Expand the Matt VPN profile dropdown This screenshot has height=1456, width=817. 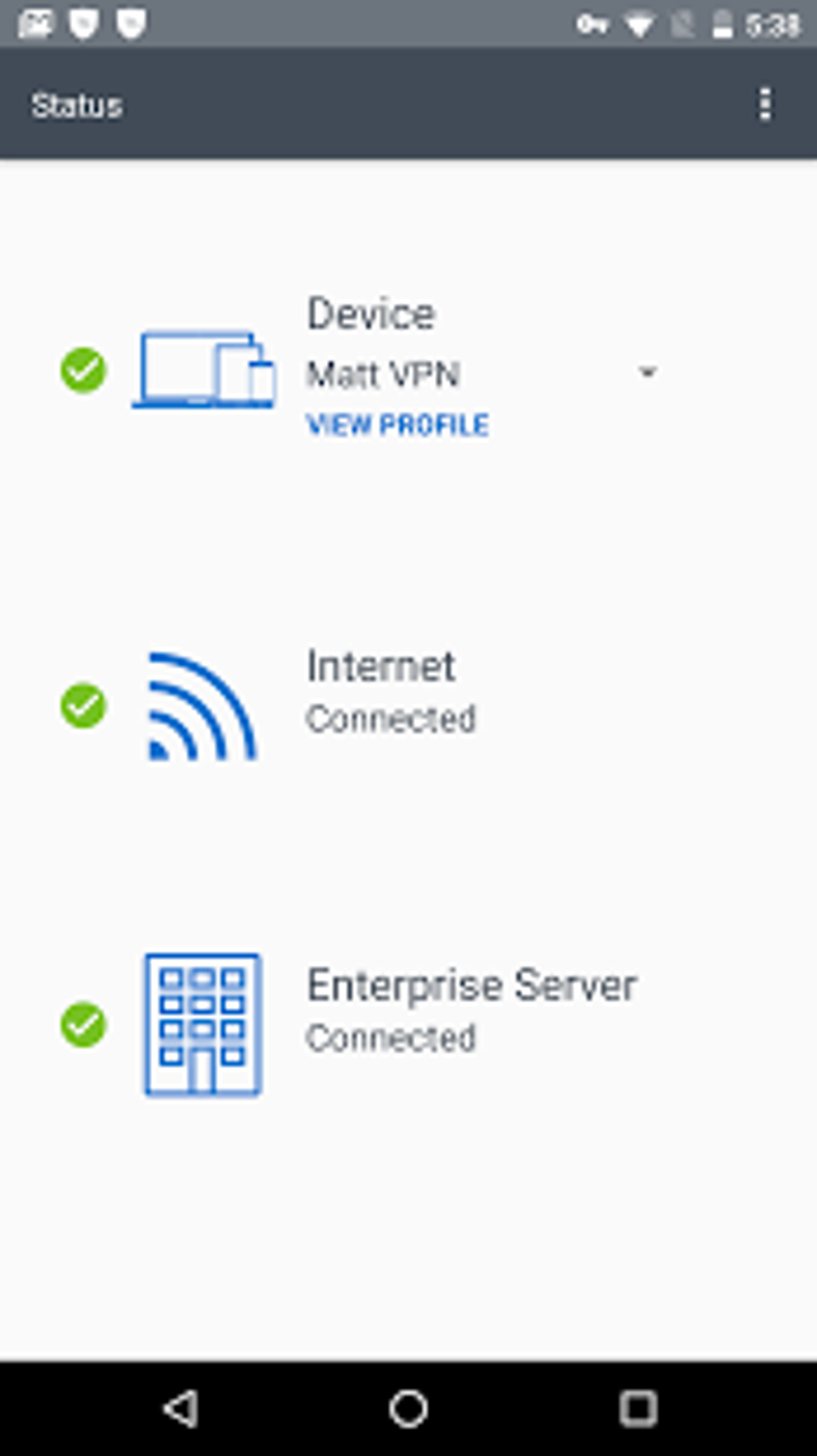647,373
